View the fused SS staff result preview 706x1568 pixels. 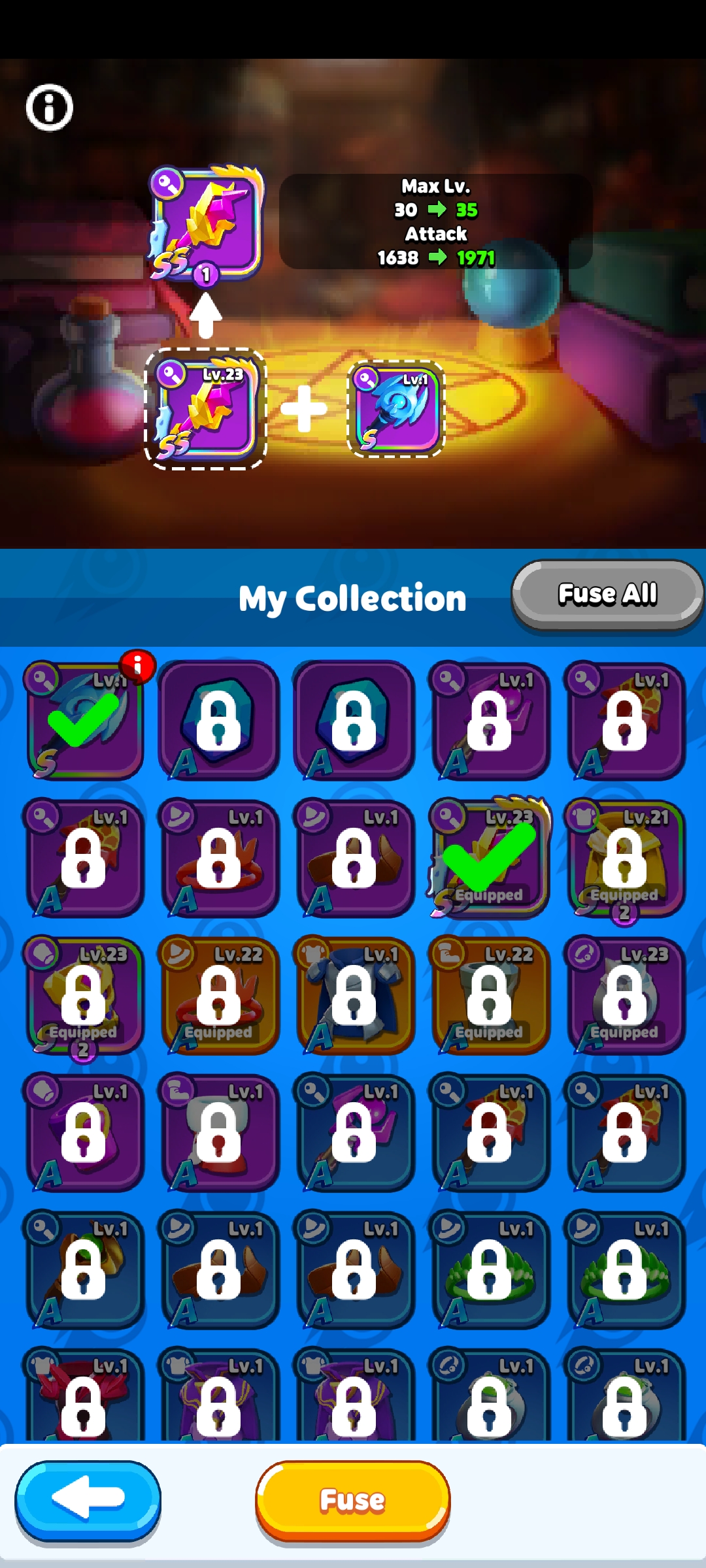[207, 223]
